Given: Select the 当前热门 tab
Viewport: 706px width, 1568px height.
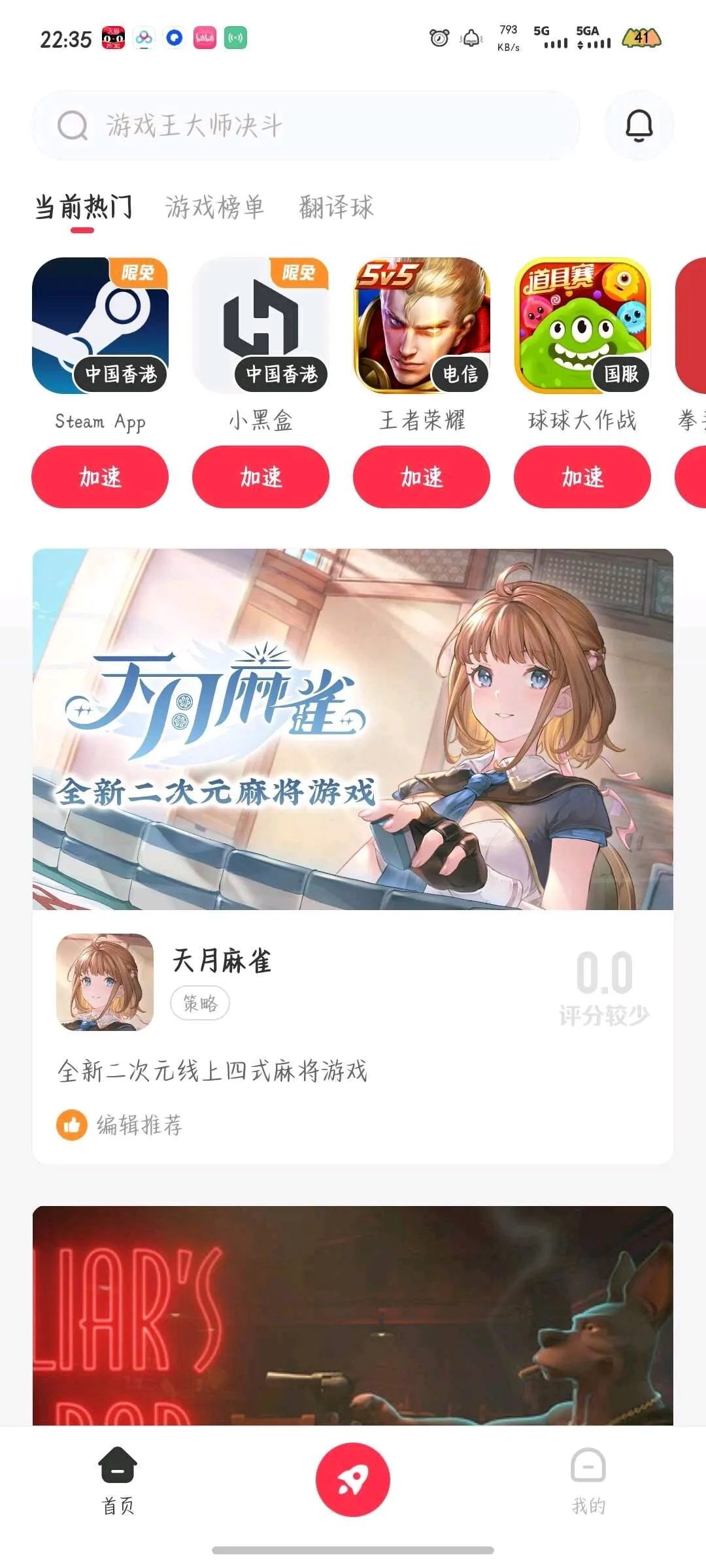Looking at the screenshot, I should click(x=83, y=207).
